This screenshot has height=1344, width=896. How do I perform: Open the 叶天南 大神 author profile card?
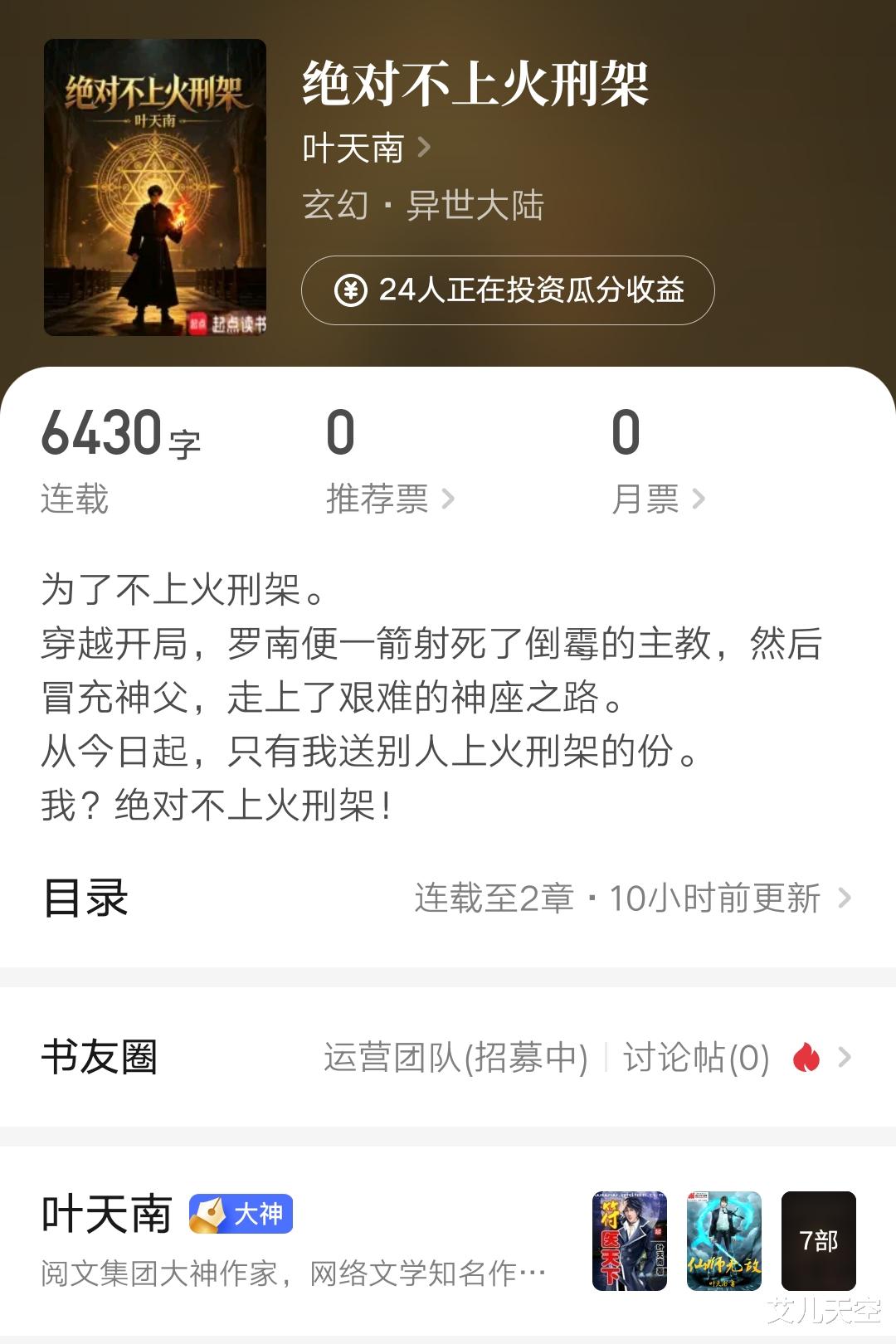coord(290,1241)
